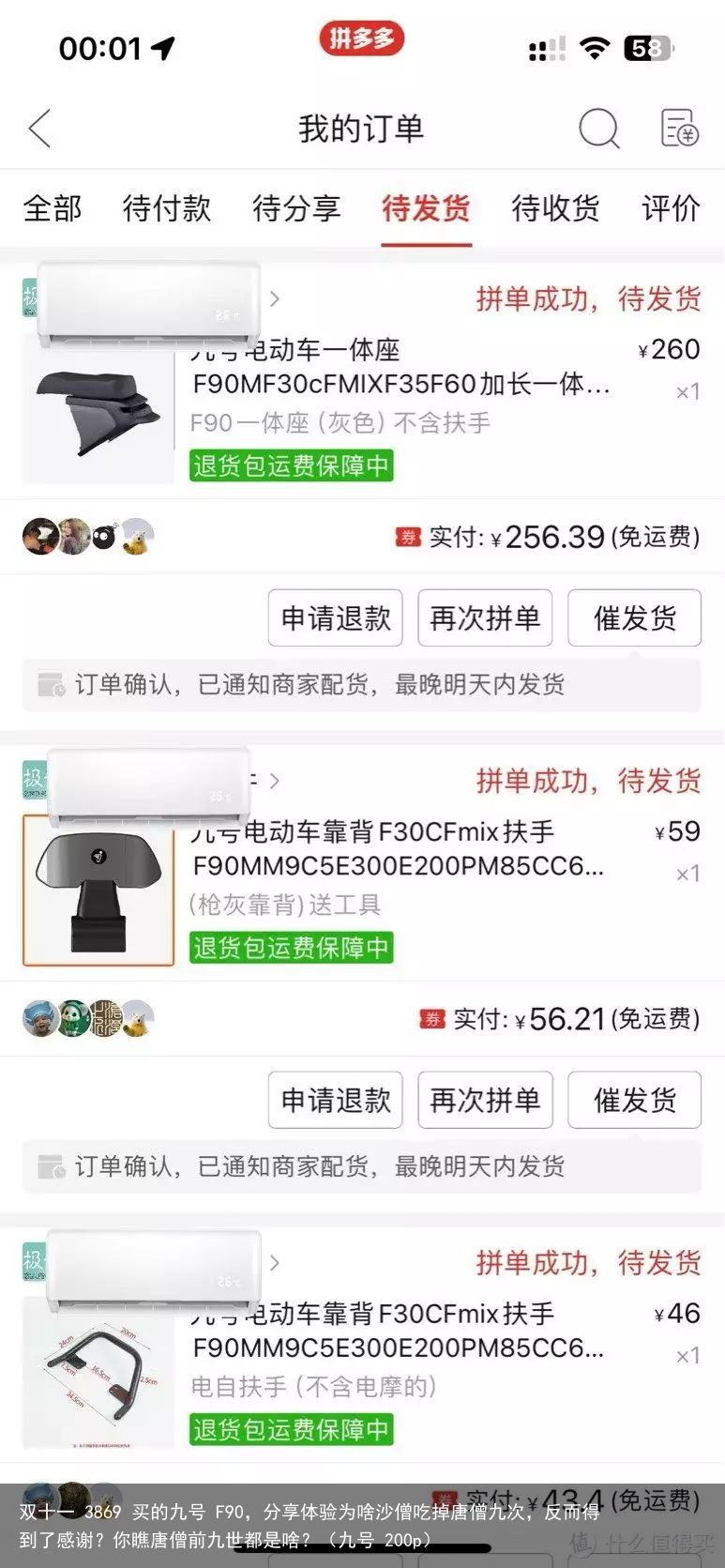Switch to the 待付款 tab
The image size is (725, 1568).
pos(167,208)
